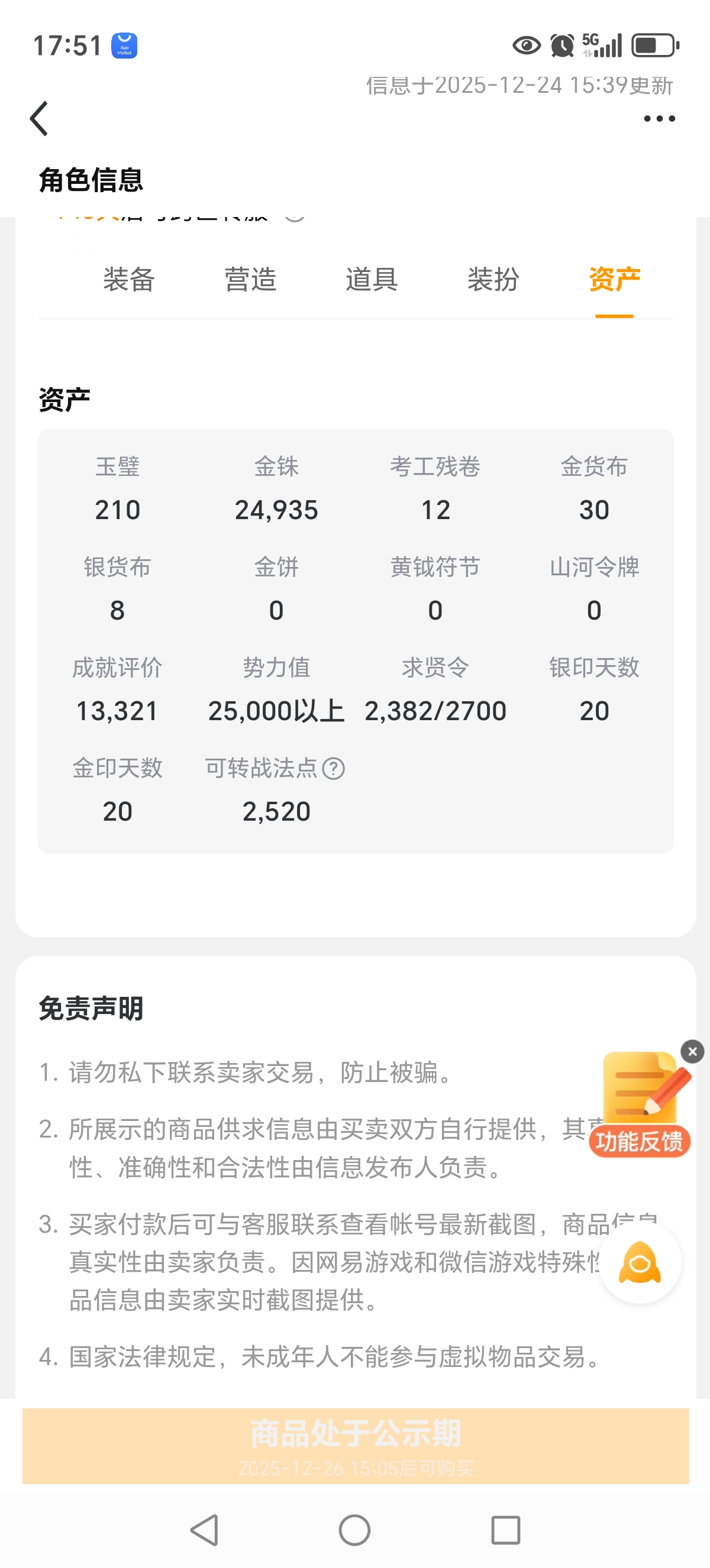
Task: Select the 资产 tab
Action: (614, 280)
